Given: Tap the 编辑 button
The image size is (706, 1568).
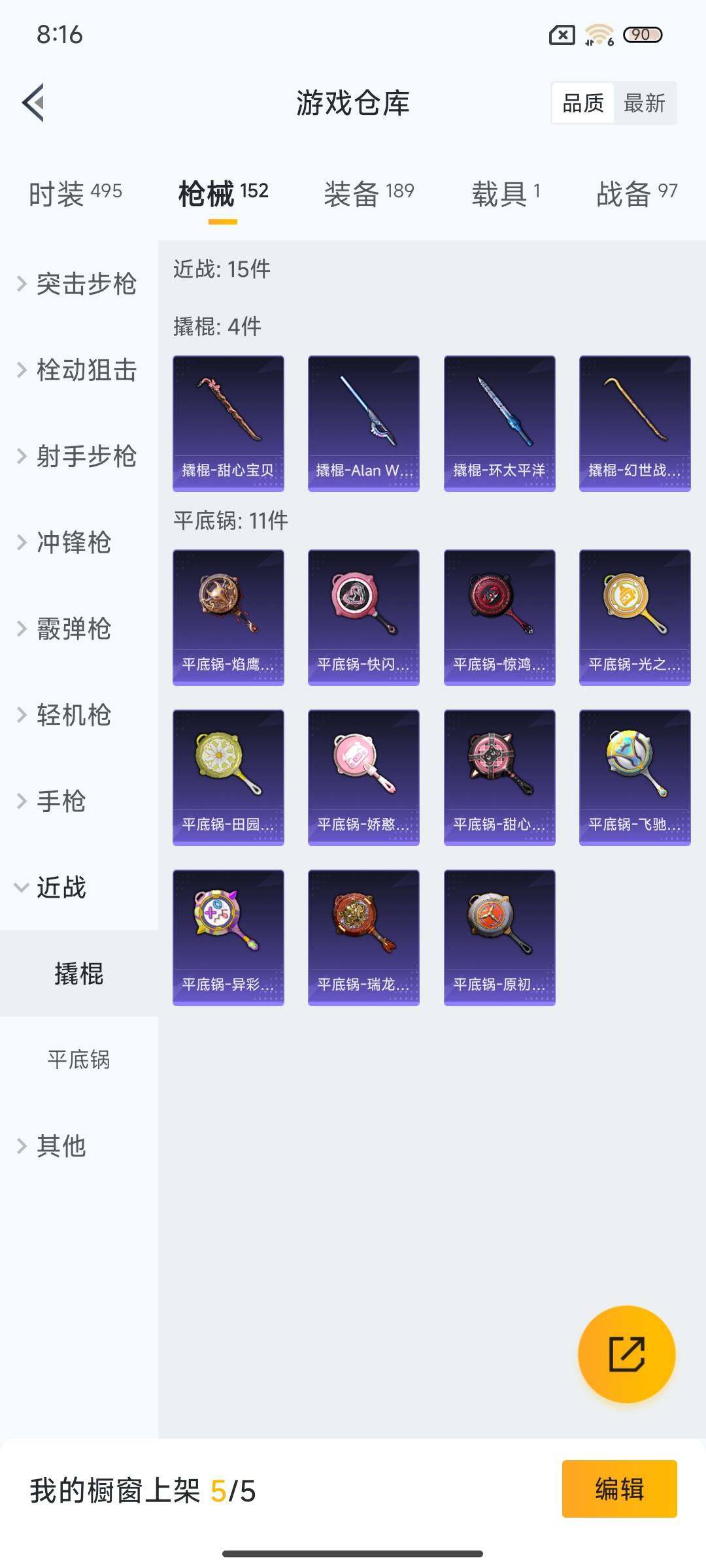Looking at the screenshot, I should click(x=619, y=1489).
